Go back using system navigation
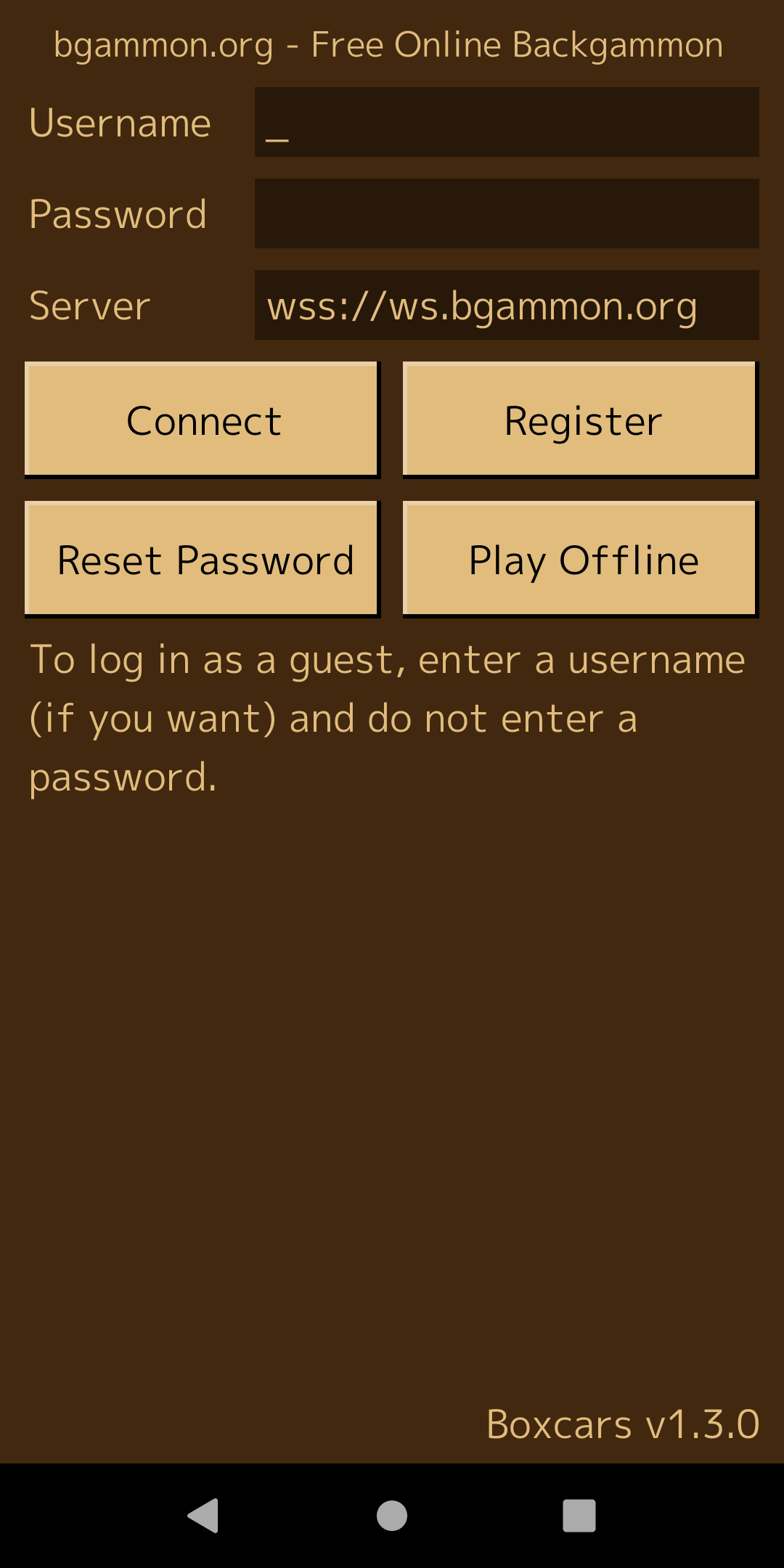 click(203, 1516)
